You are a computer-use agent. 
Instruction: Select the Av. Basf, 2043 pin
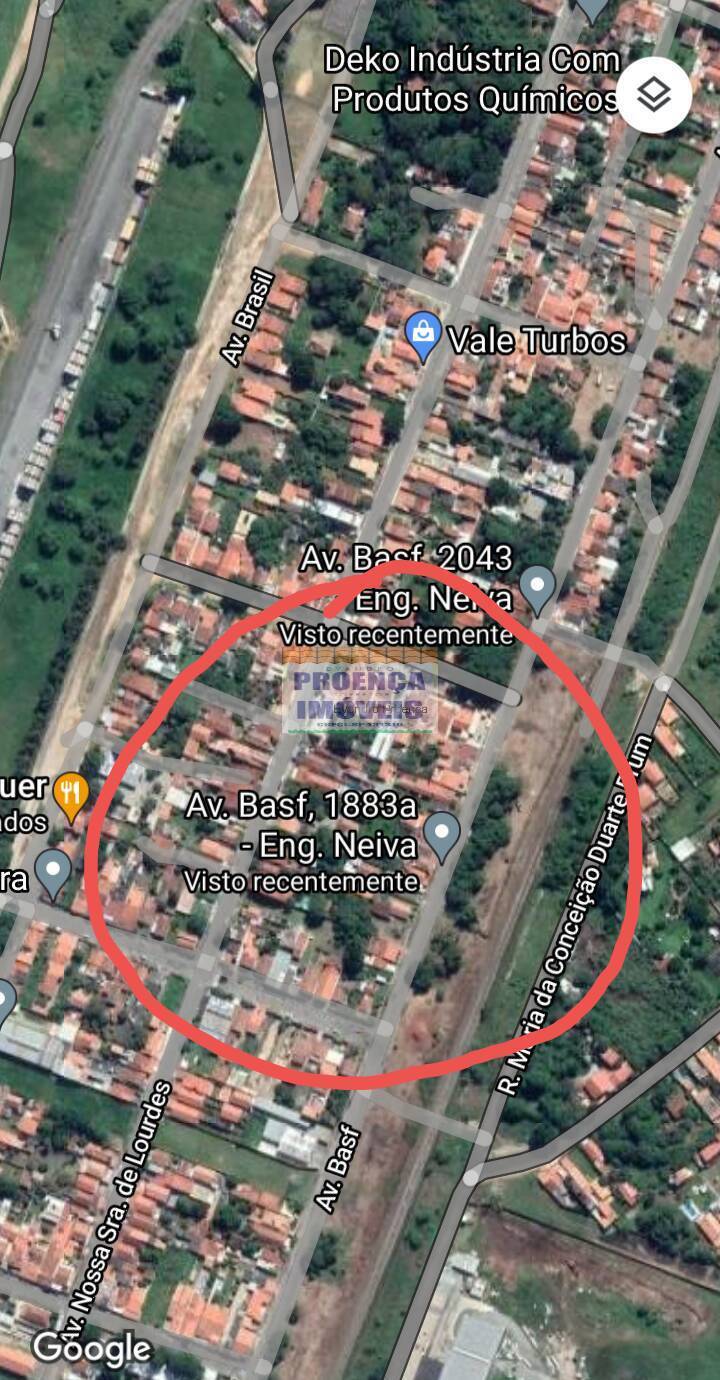(x=538, y=590)
